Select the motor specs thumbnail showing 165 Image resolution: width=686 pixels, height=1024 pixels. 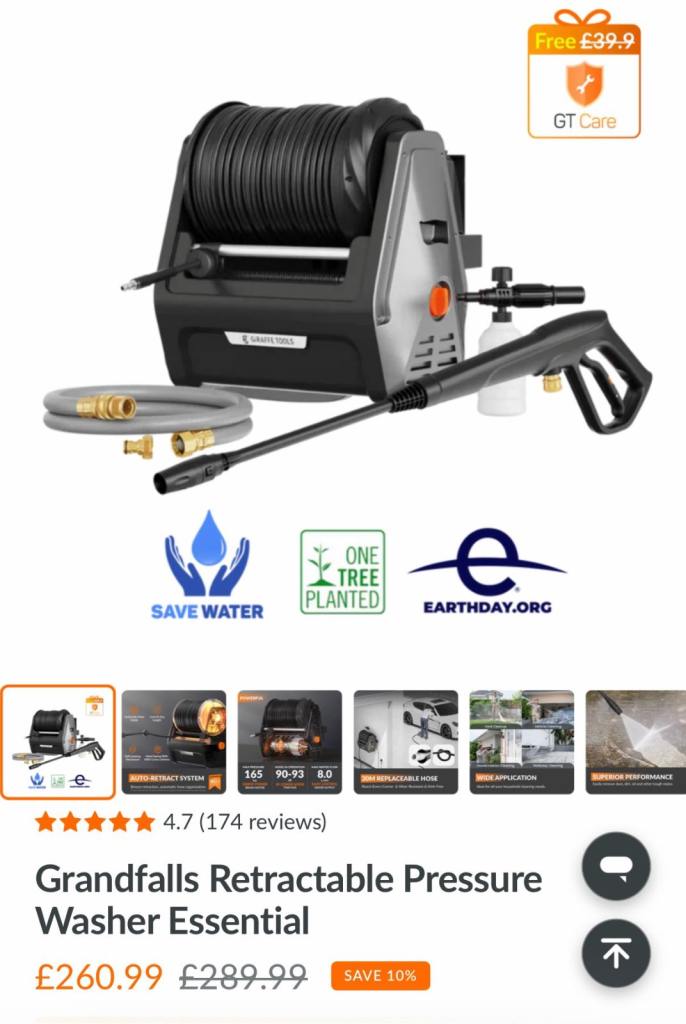[290, 742]
